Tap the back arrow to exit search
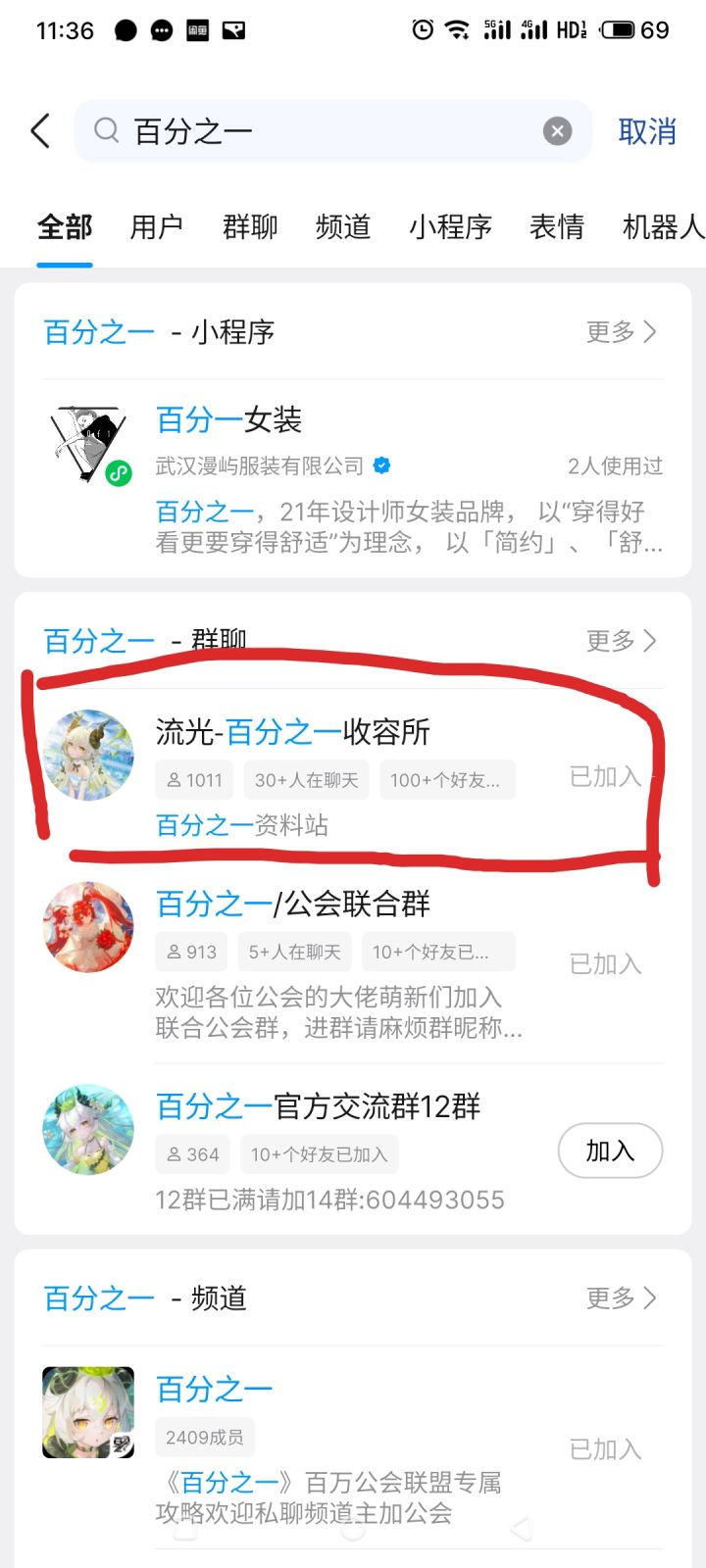The height and width of the screenshot is (1568, 706). click(x=39, y=130)
